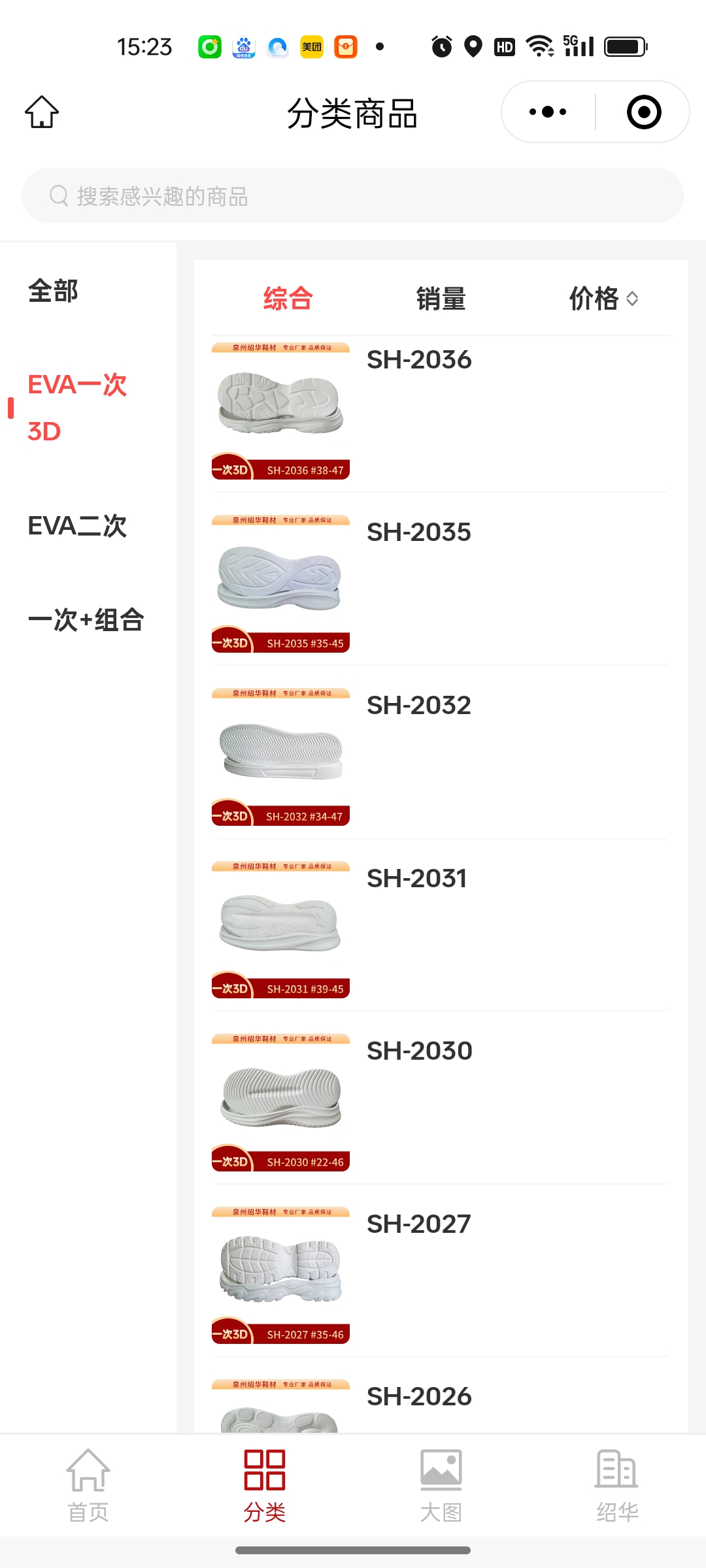Open the mini program more options menu
The width and height of the screenshot is (706, 1568).
[548, 112]
